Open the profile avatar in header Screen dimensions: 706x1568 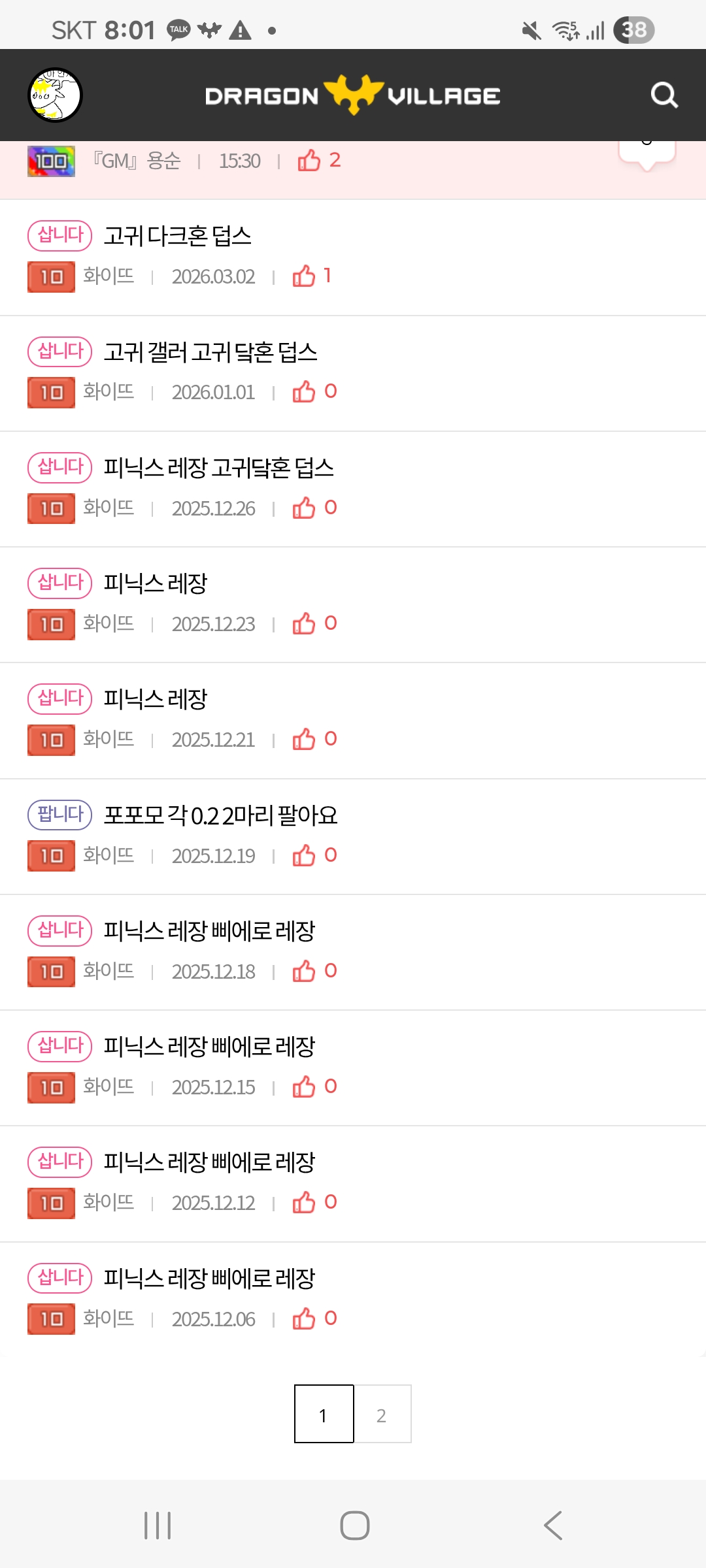55,95
